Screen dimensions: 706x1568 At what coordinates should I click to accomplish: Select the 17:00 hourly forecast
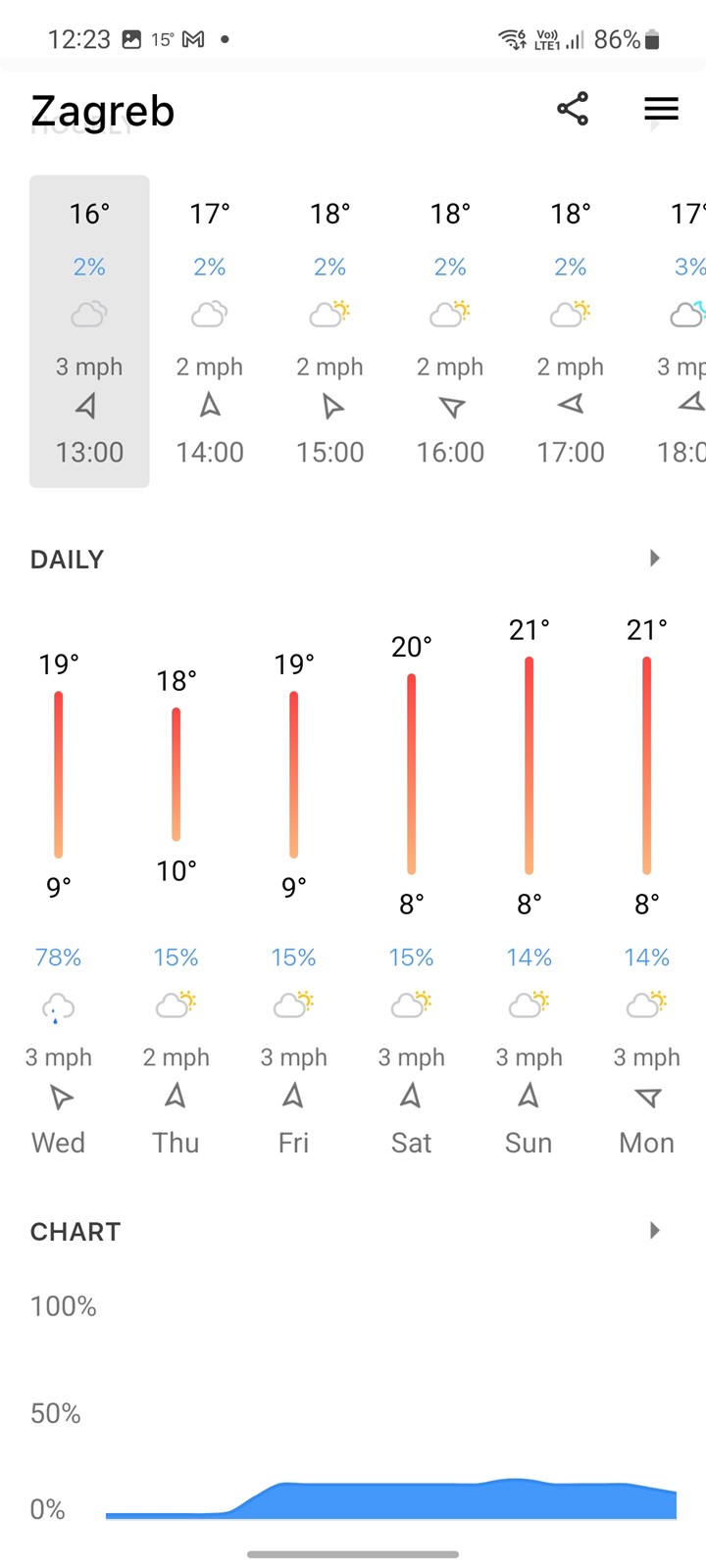571,331
